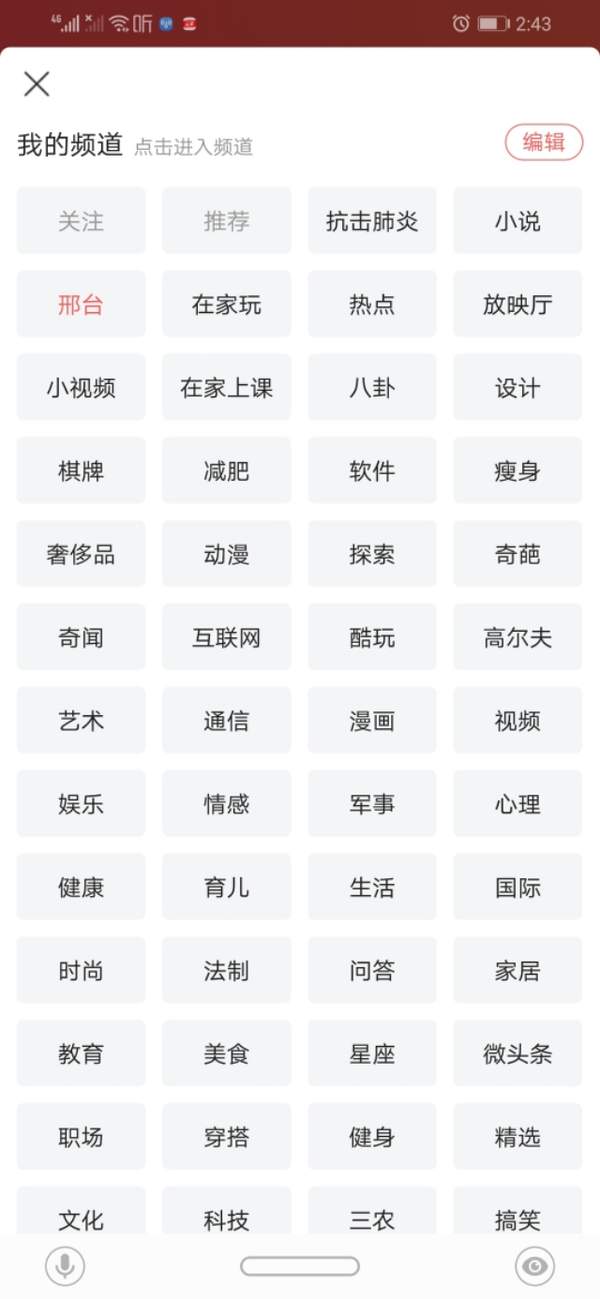Open the 抗击肺炎 channel
600x1299 pixels.
click(372, 221)
